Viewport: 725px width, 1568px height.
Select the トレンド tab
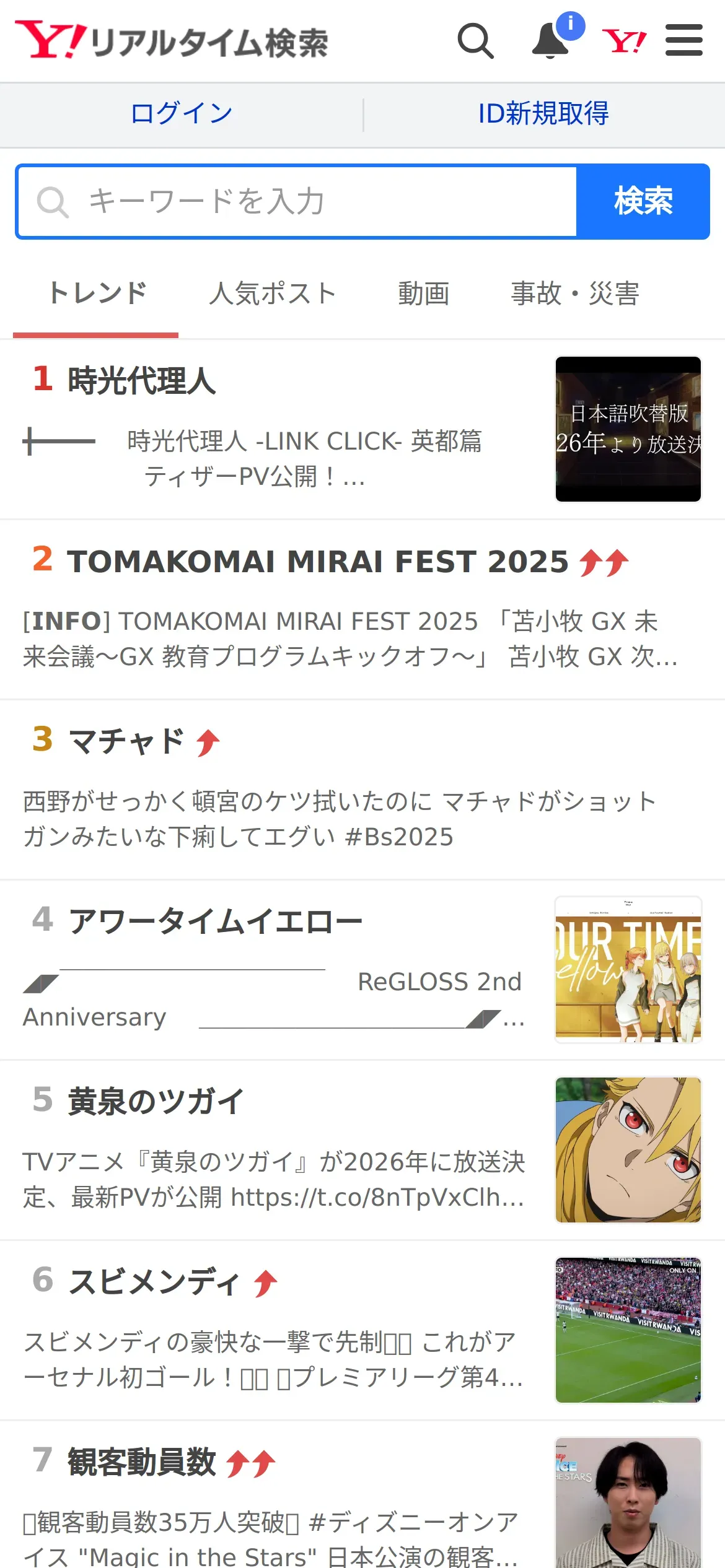(x=97, y=294)
